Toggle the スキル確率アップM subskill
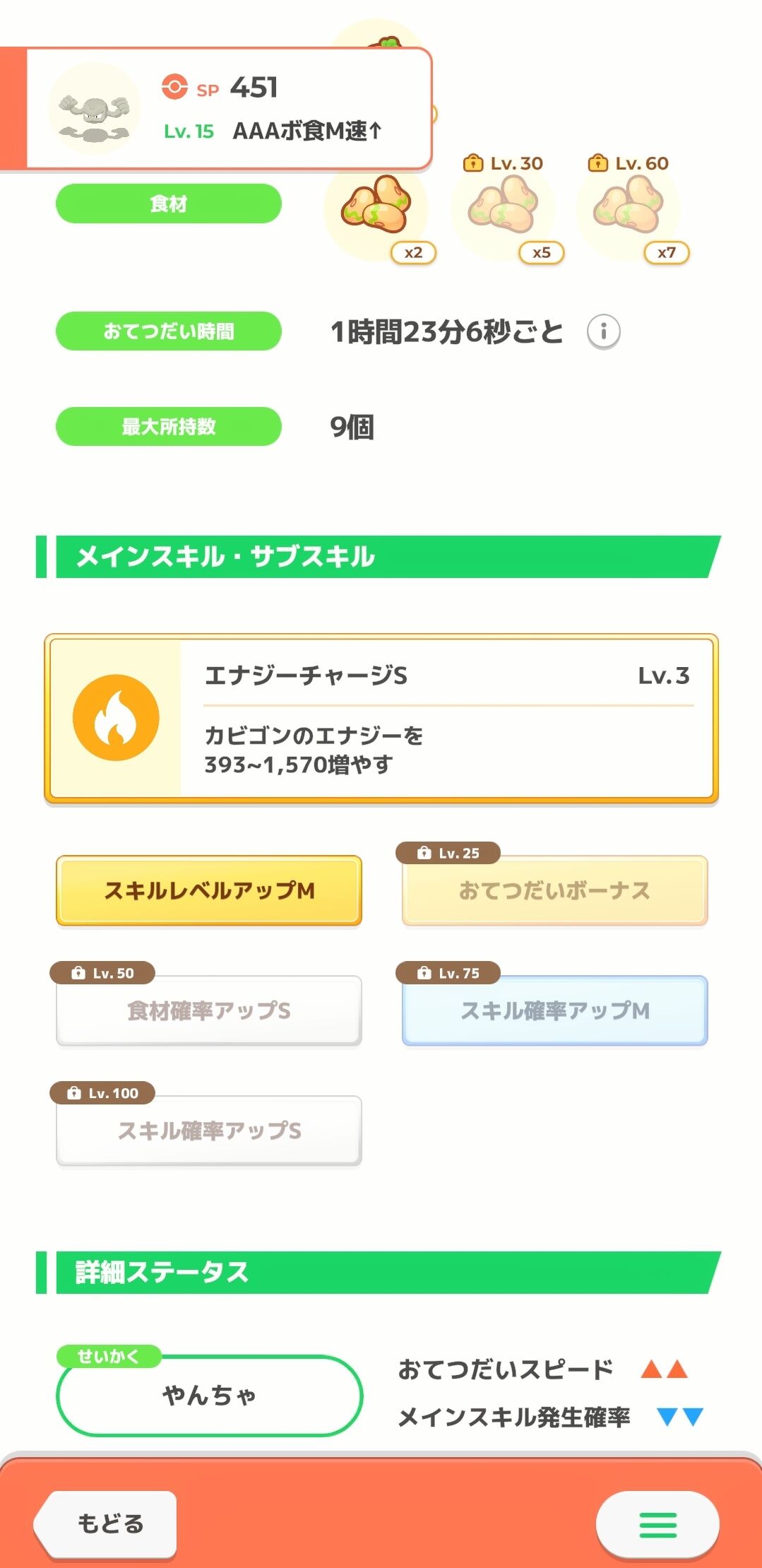 (x=554, y=1011)
